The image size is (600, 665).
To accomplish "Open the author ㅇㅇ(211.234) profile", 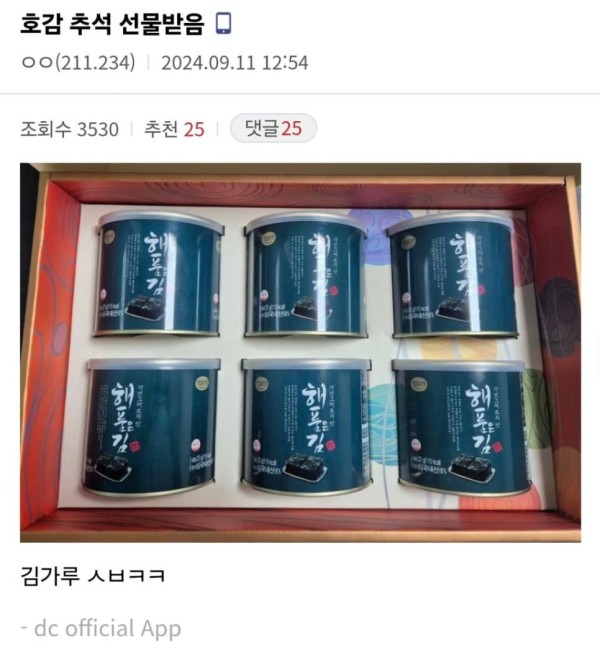I will point(77,62).
